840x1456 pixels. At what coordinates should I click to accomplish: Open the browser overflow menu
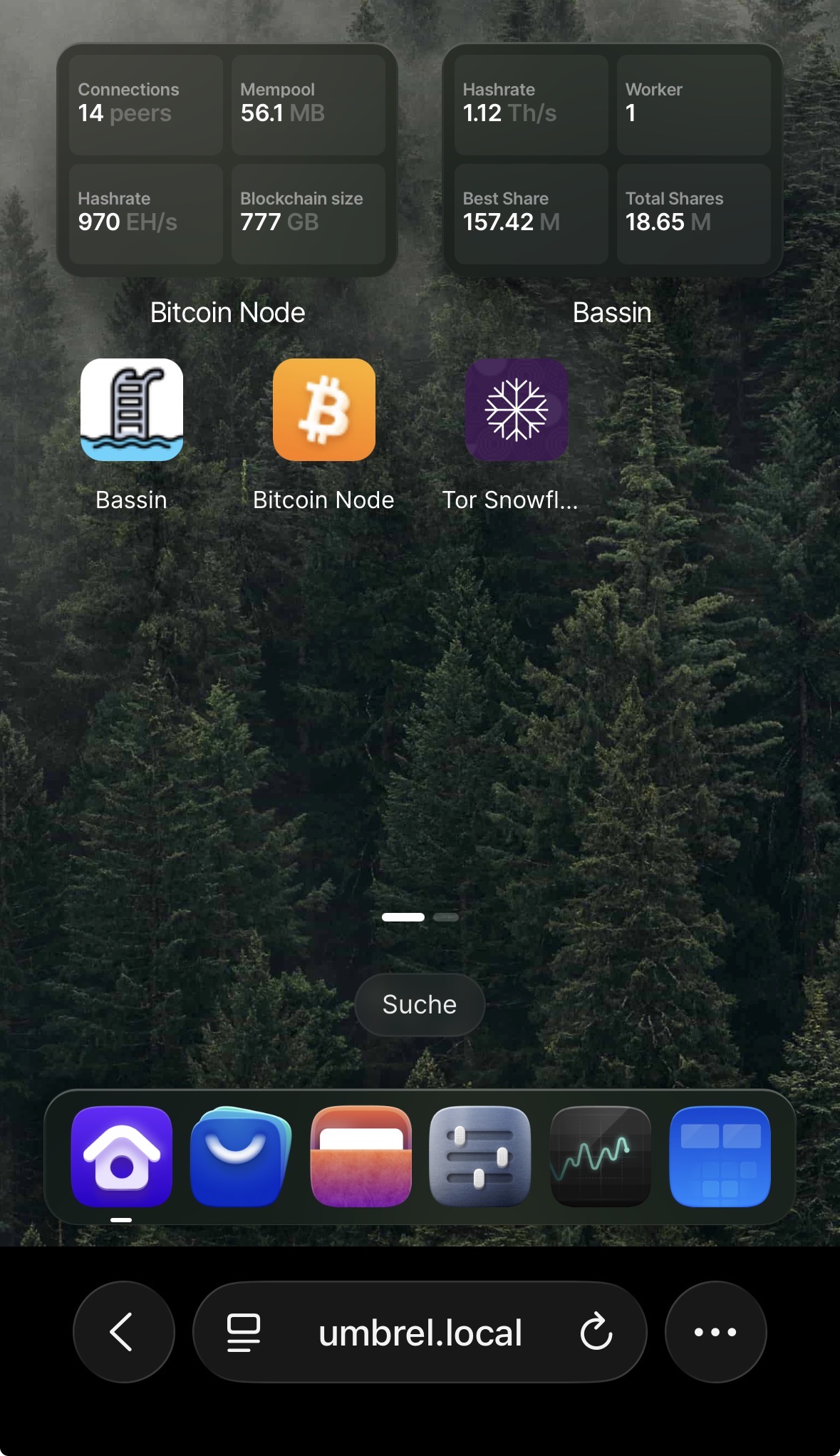coord(715,1331)
